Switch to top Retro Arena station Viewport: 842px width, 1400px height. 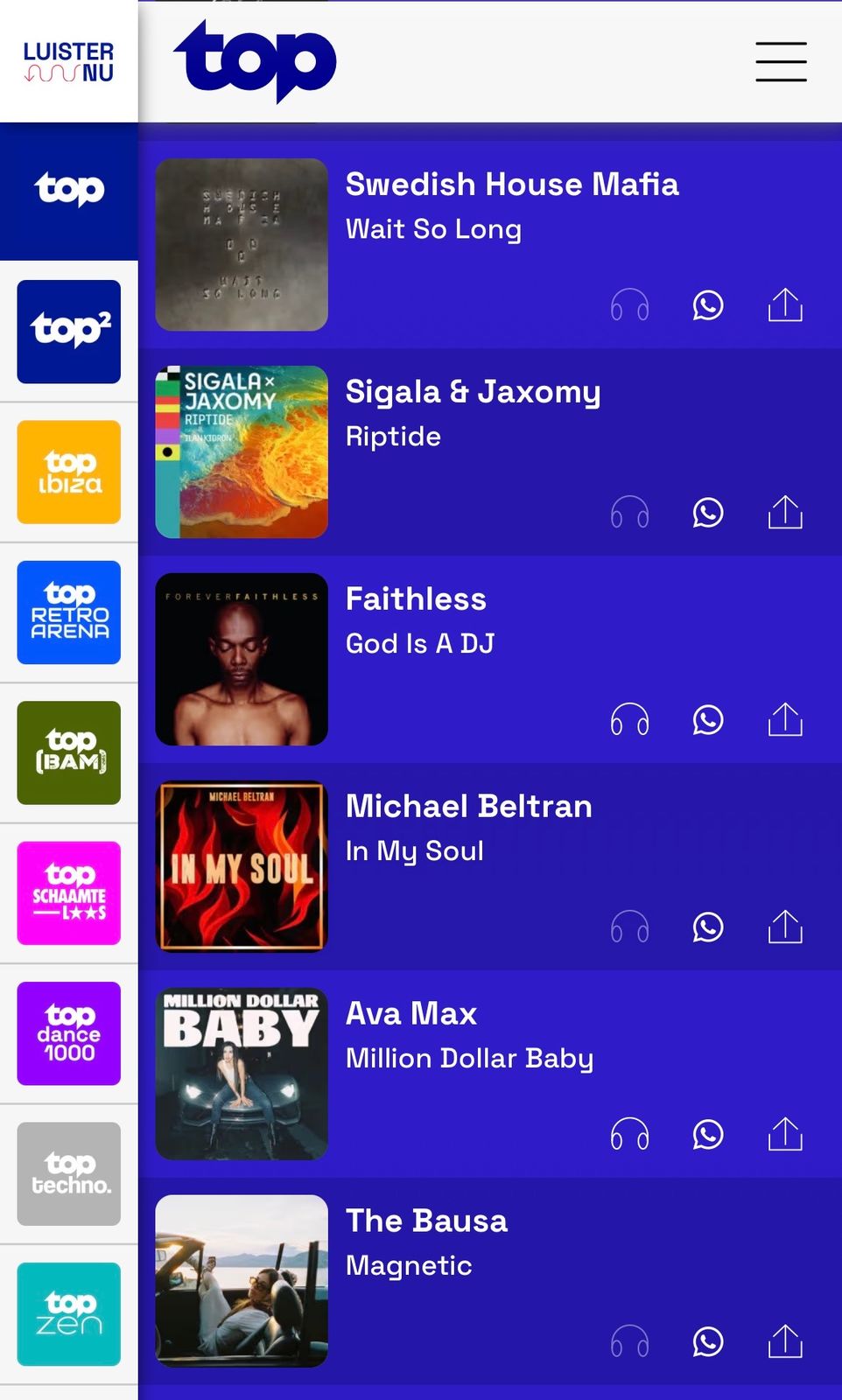69,612
